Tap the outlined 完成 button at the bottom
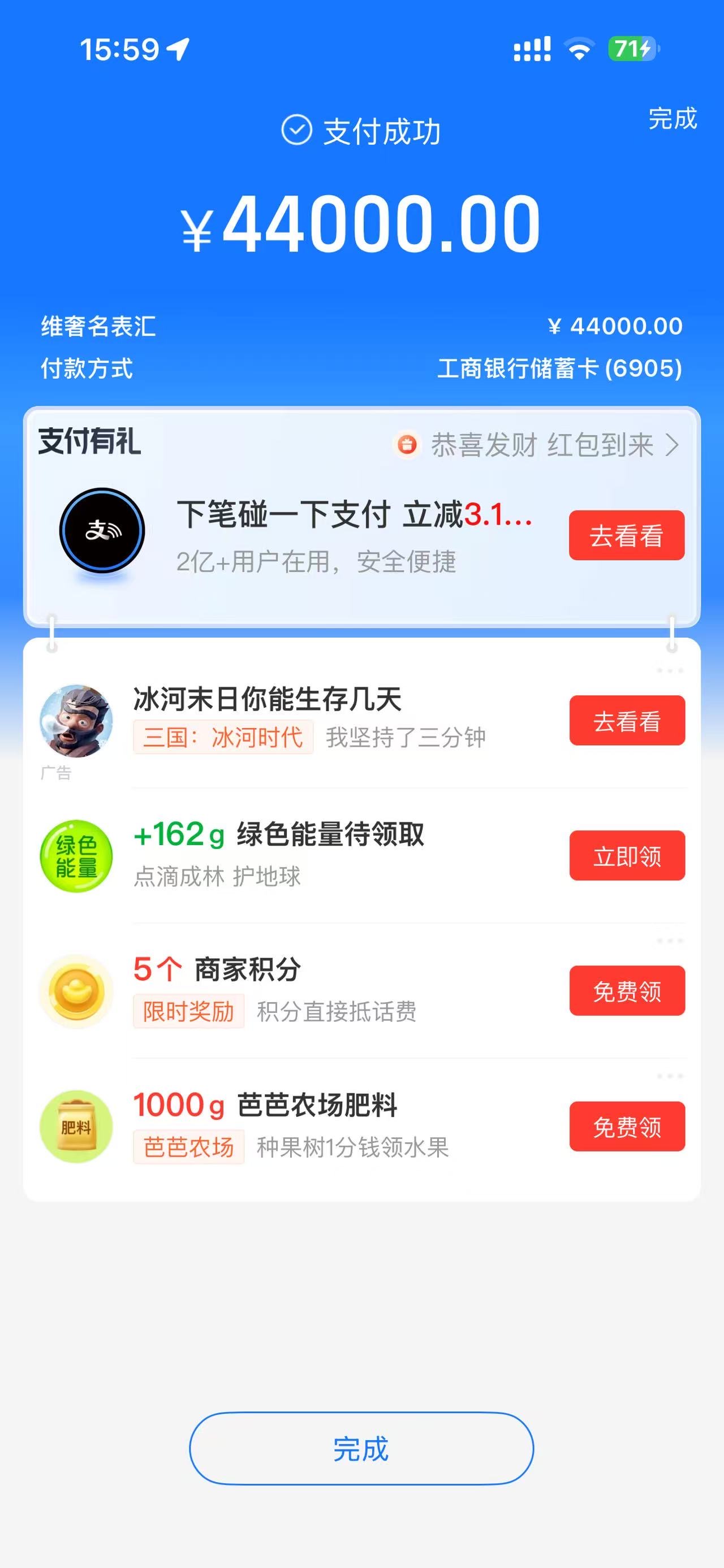The width and height of the screenshot is (724, 1568). pyautogui.click(x=361, y=1449)
